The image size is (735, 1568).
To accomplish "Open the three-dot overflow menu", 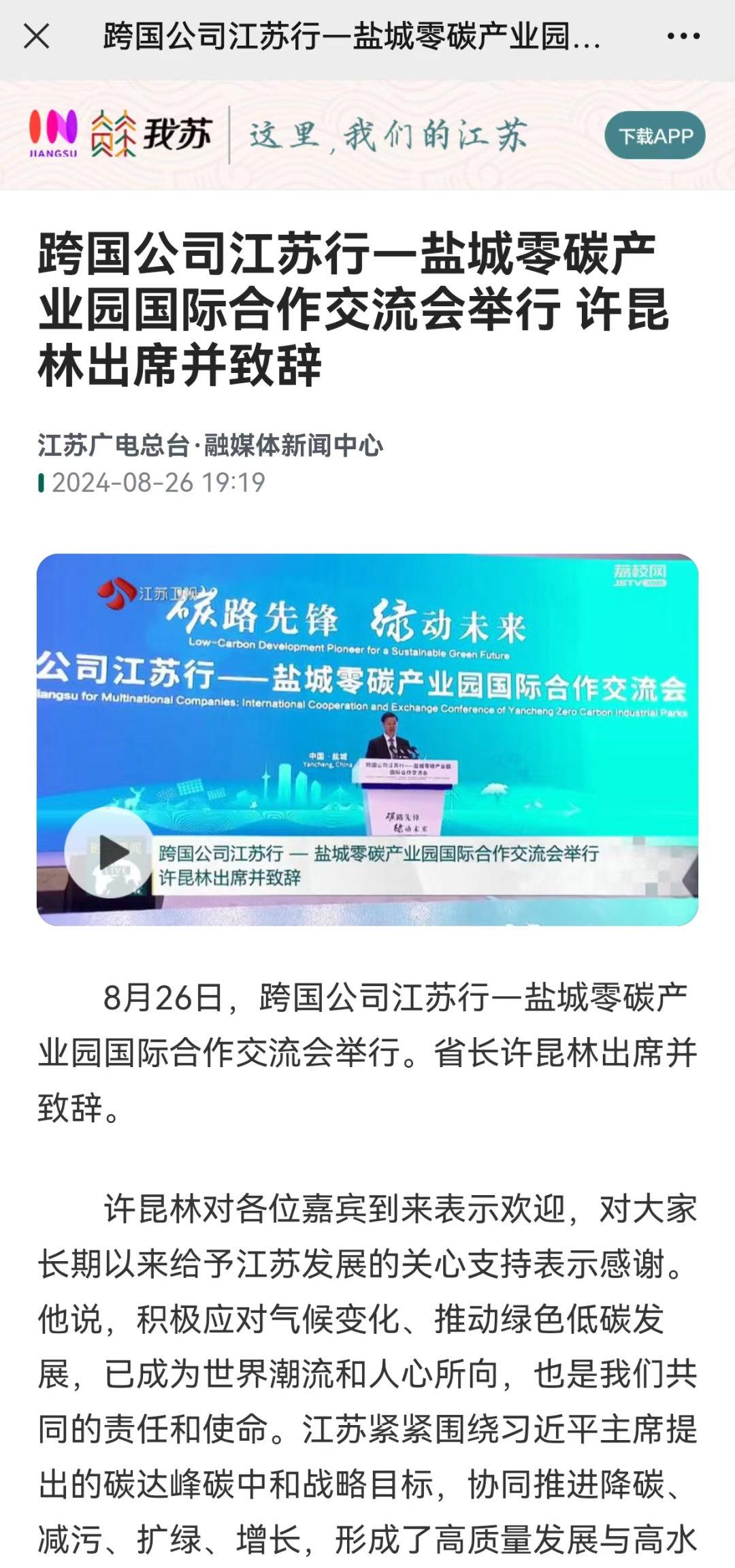I will 683,37.
